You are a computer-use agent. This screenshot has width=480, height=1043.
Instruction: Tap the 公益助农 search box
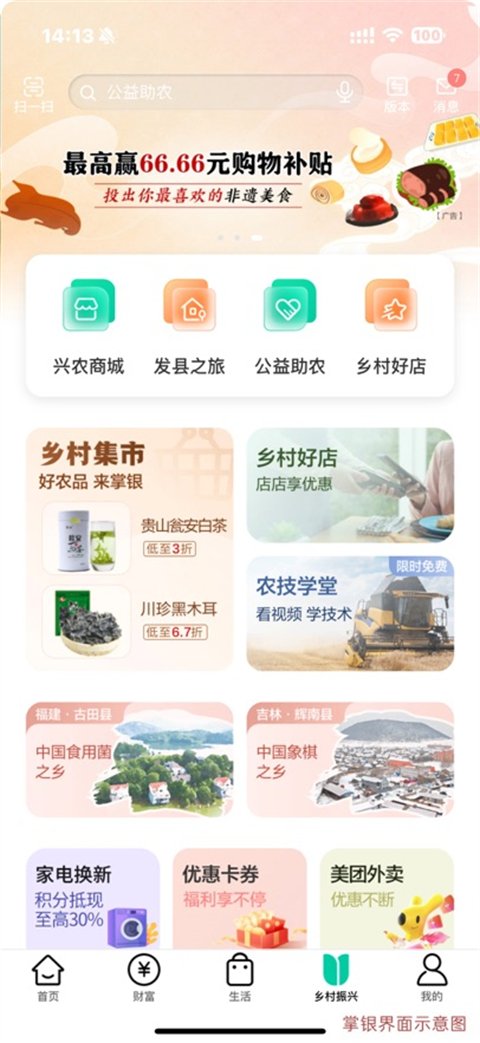tap(215, 92)
